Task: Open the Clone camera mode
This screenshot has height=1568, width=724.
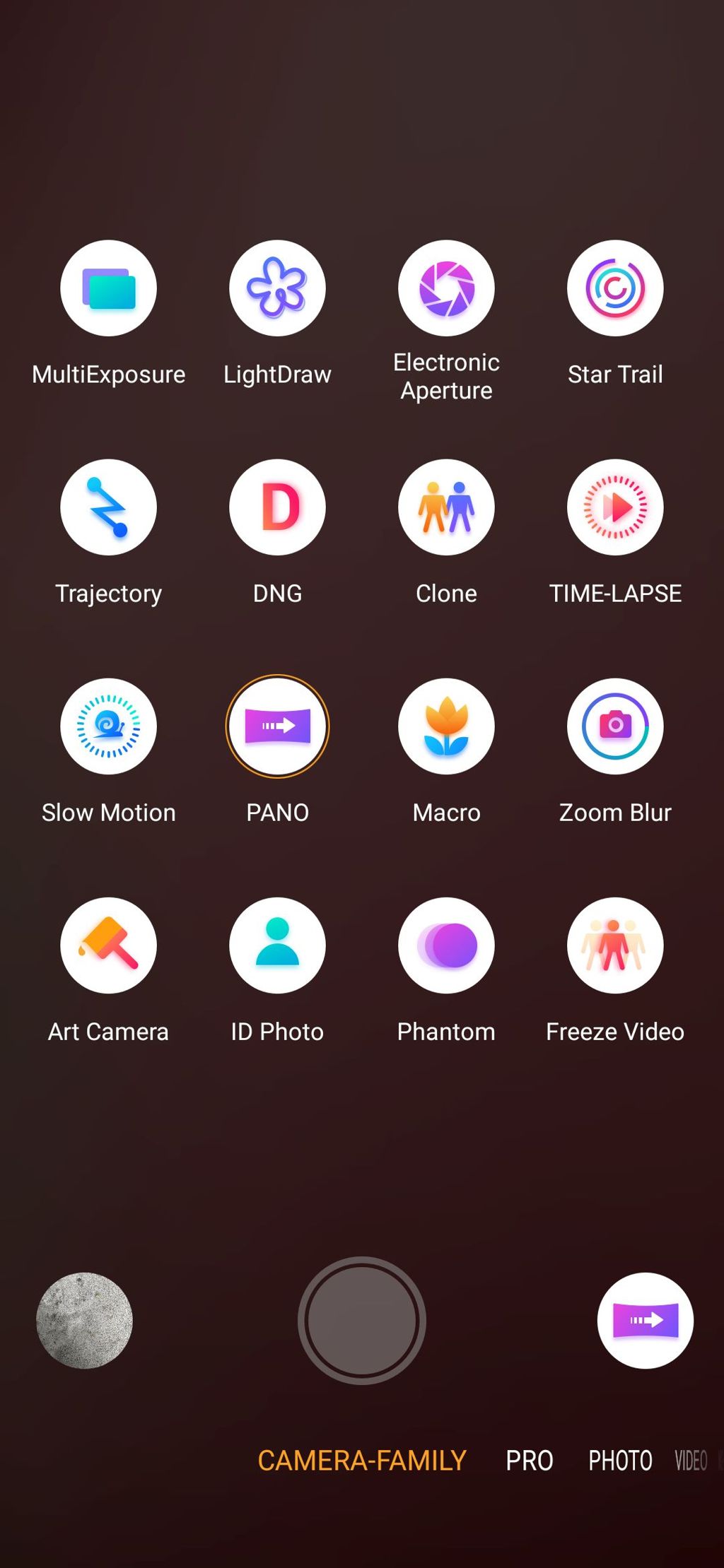Action: pos(446,507)
